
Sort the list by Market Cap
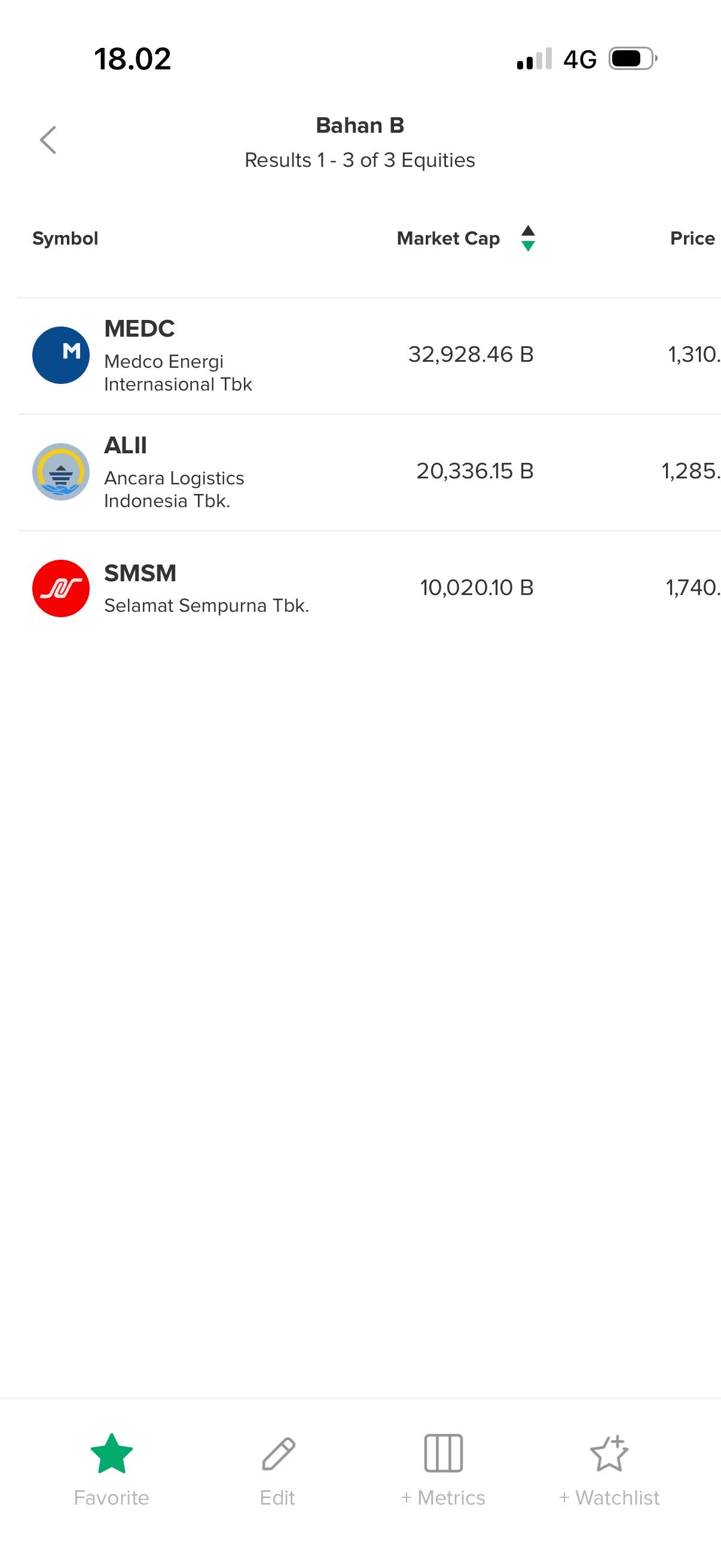pos(466,238)
